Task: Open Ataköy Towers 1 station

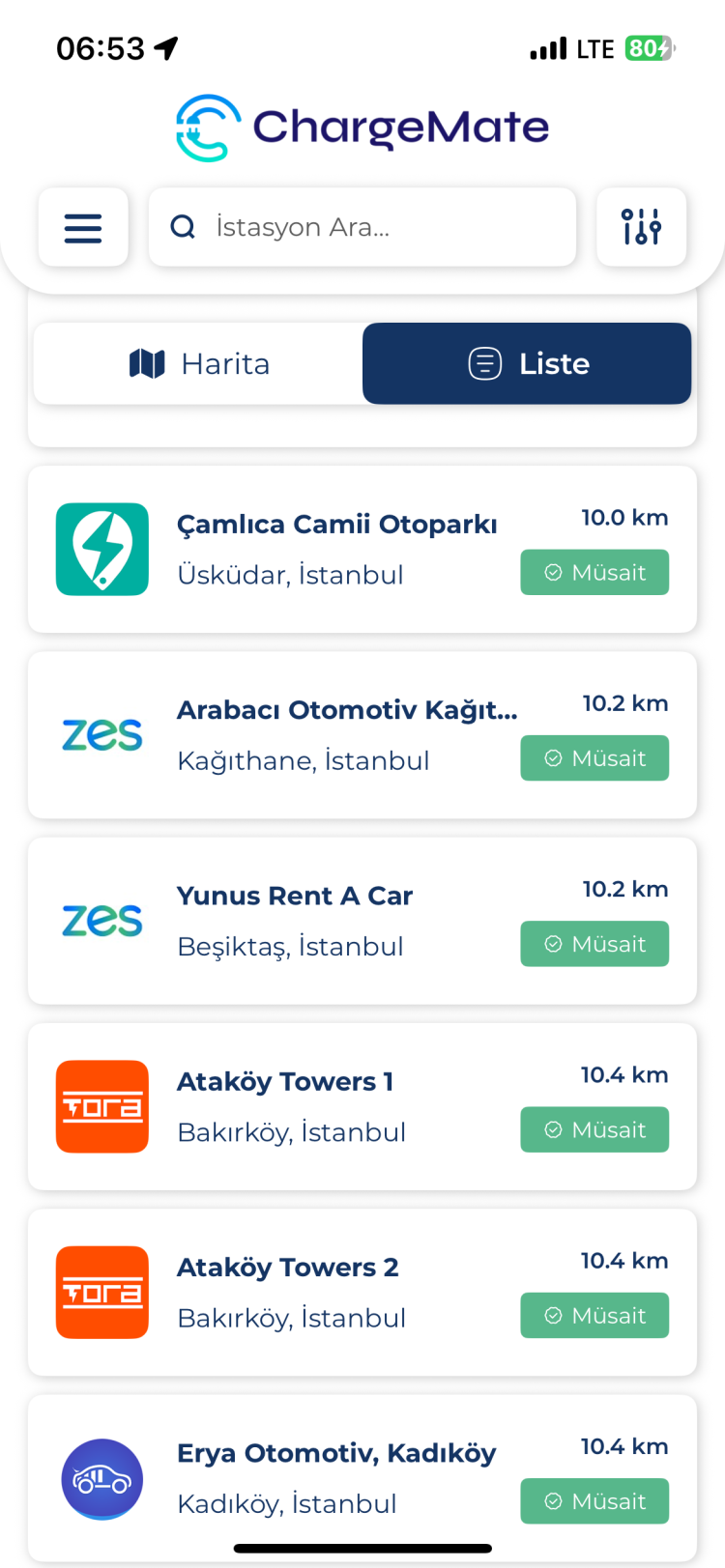Action: pyautogui.click(x=362, y=1106)
